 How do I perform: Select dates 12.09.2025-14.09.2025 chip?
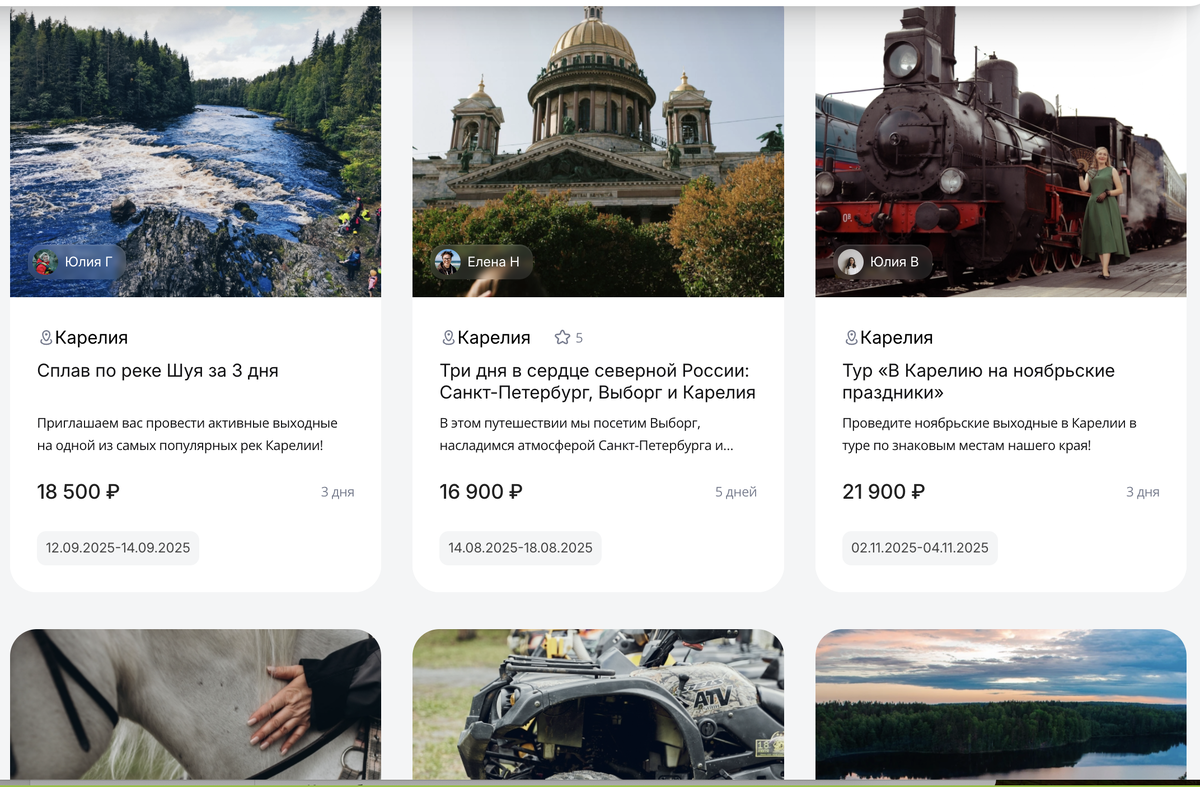click(118, 548)
